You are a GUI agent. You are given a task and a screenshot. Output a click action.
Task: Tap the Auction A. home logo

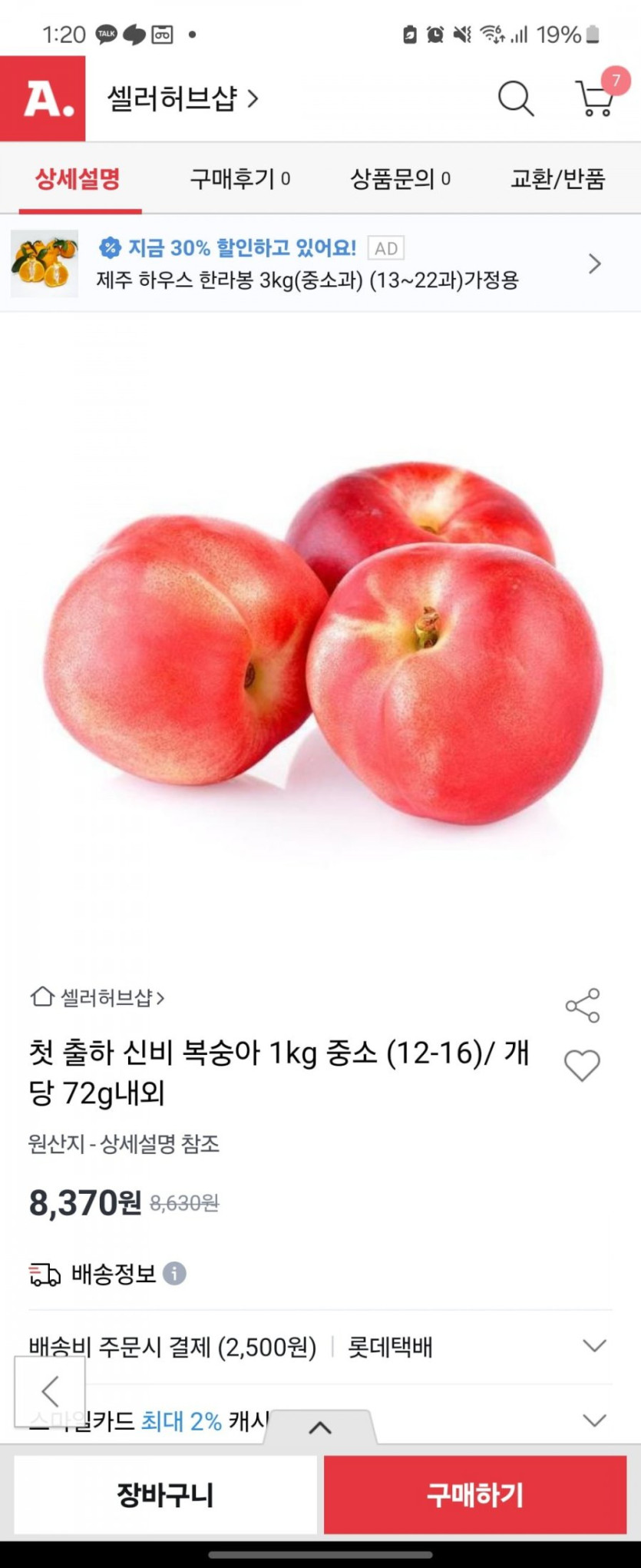(x=43, y=99)
